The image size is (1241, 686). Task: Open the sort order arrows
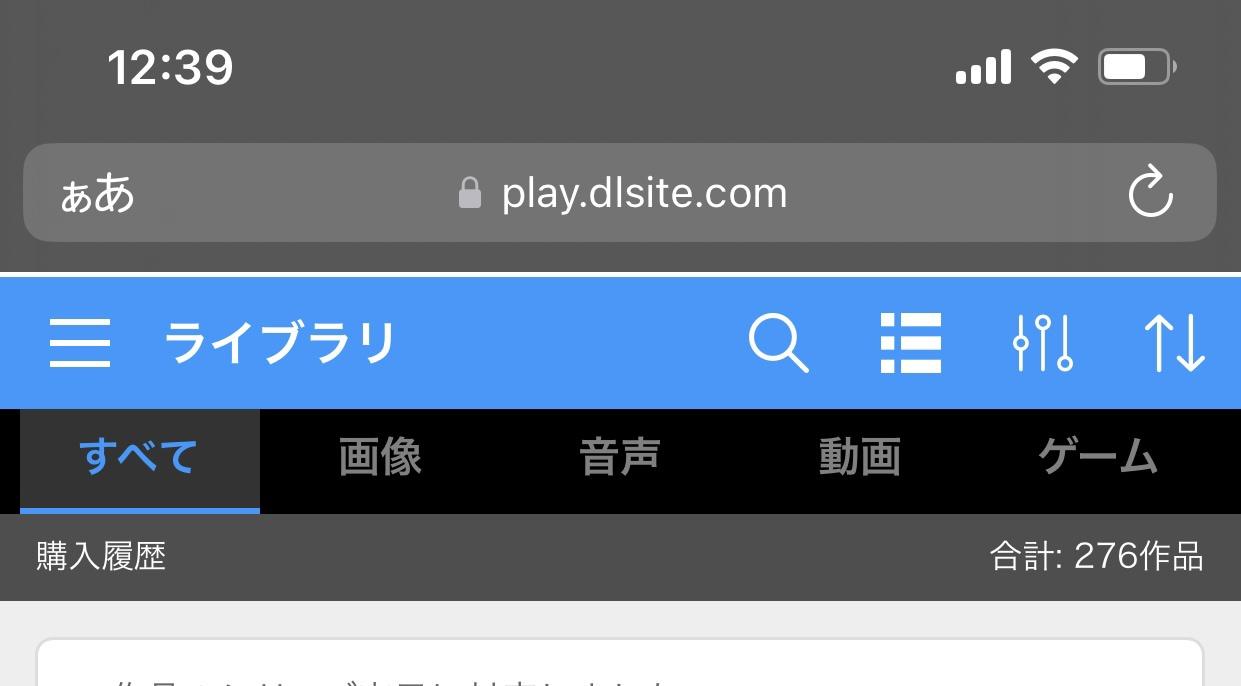(x=1174, y=343)
